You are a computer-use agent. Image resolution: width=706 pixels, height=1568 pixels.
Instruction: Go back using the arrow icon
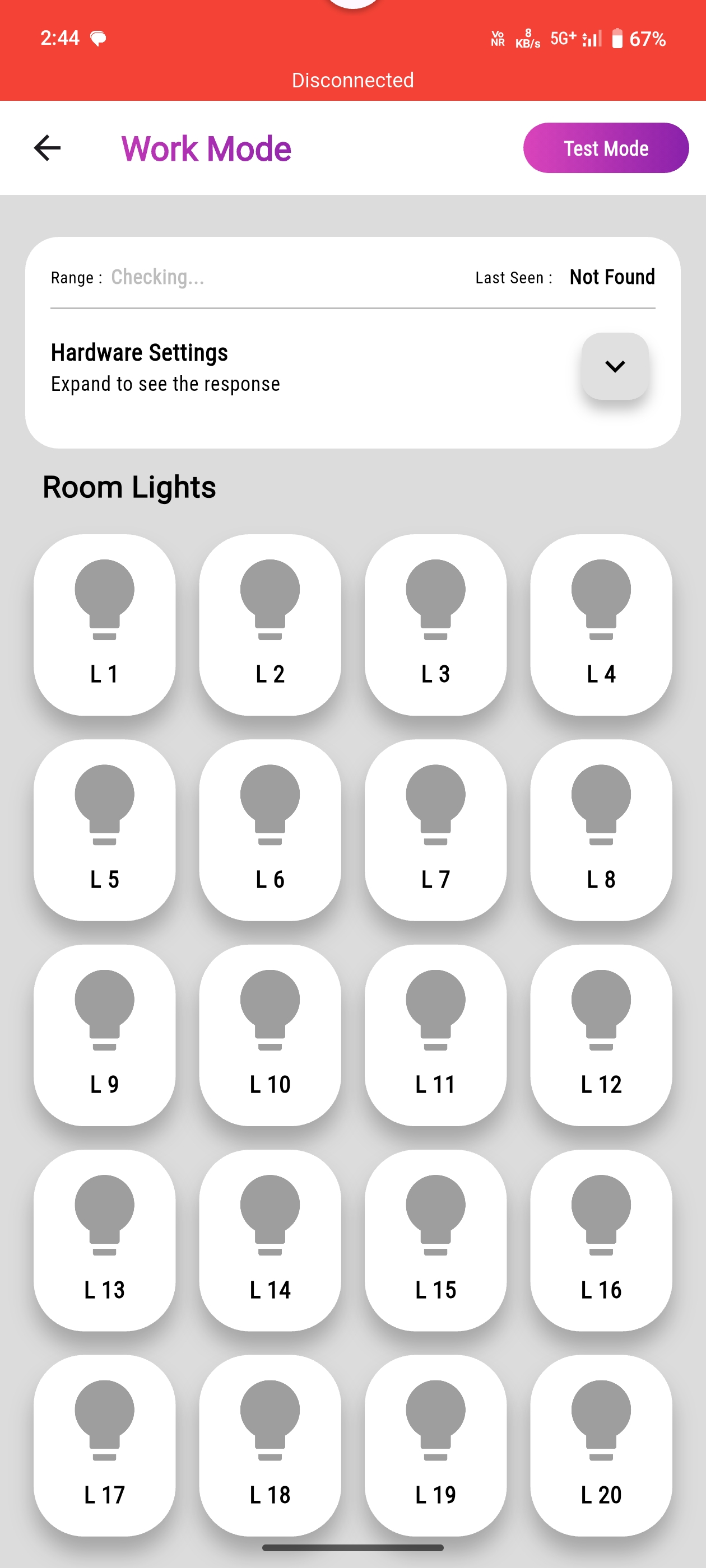click(x=47, y=148)
